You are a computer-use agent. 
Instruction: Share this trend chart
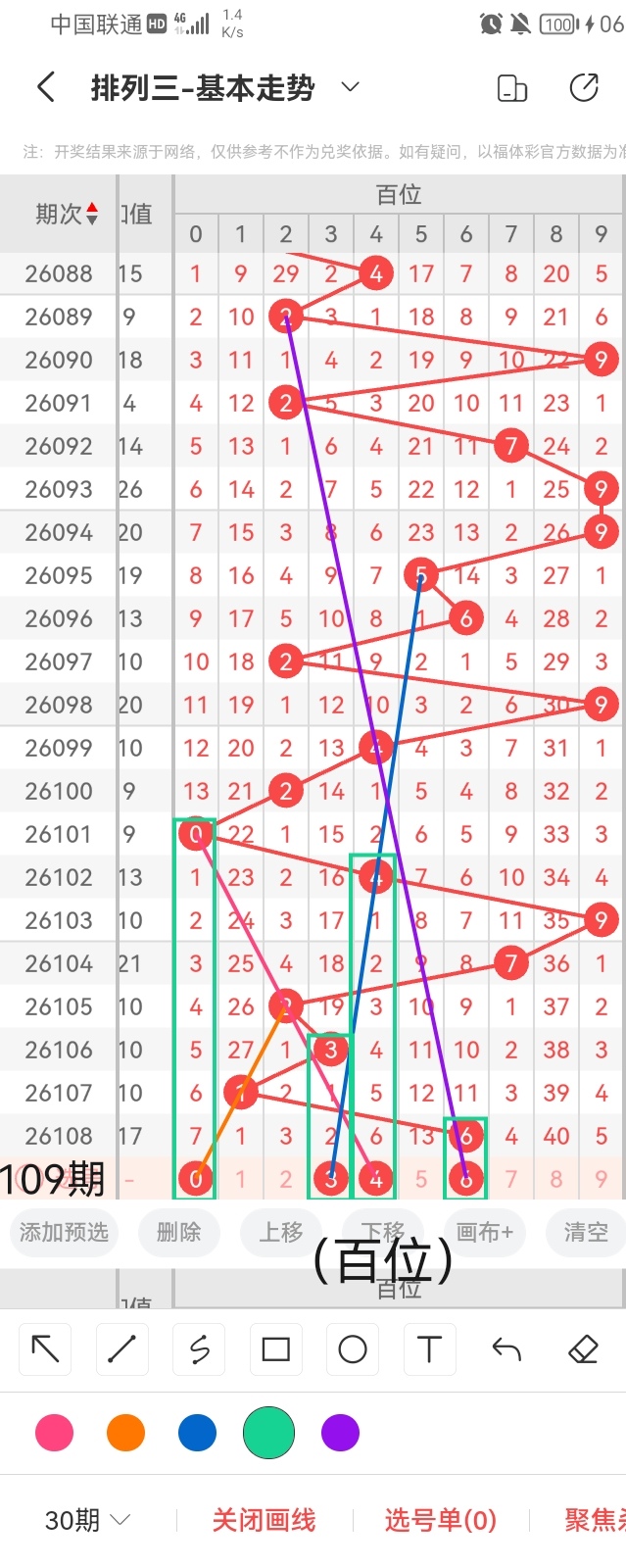point(584,88)
